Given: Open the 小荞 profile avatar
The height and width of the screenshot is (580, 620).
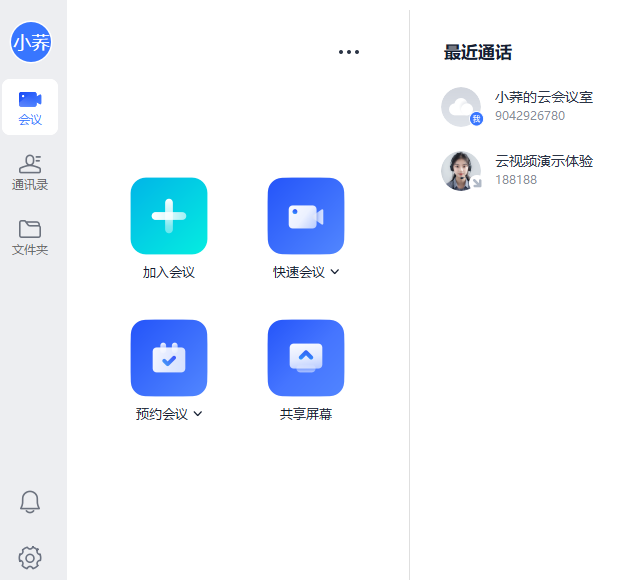Looking at the screenshot, I should pos(30,42).
